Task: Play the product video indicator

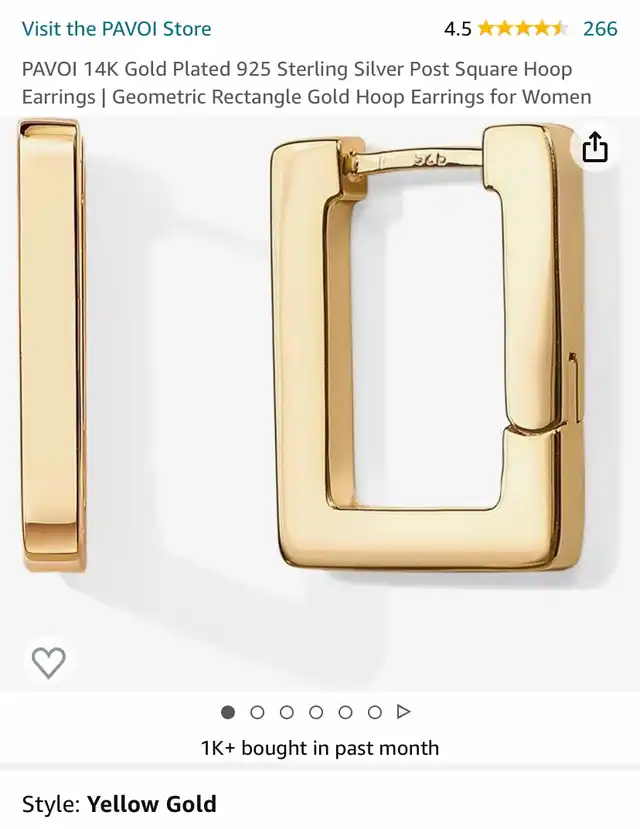Action: (404, 712)
